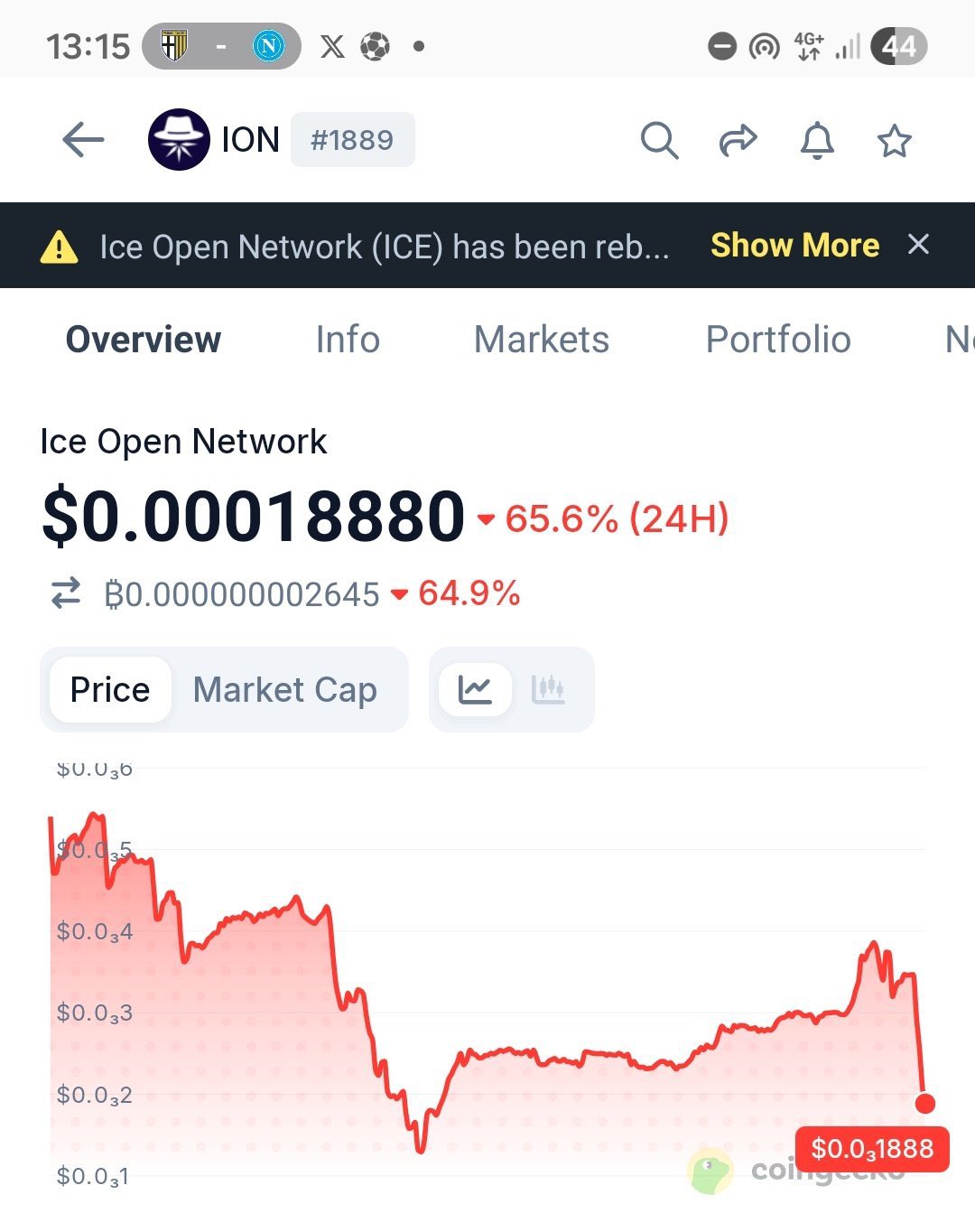Screen dimensions: 975x1232
Task: Share the ION coin page
Action: pyautogui.click(x=738, y=141)
